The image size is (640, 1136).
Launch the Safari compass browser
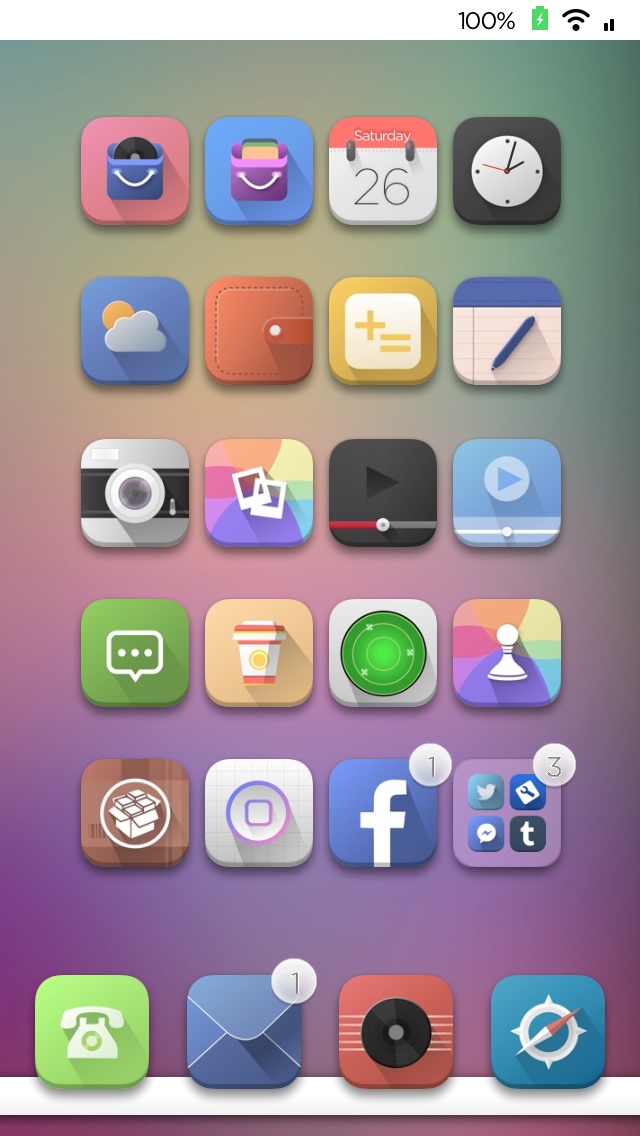coord(548,1032)
